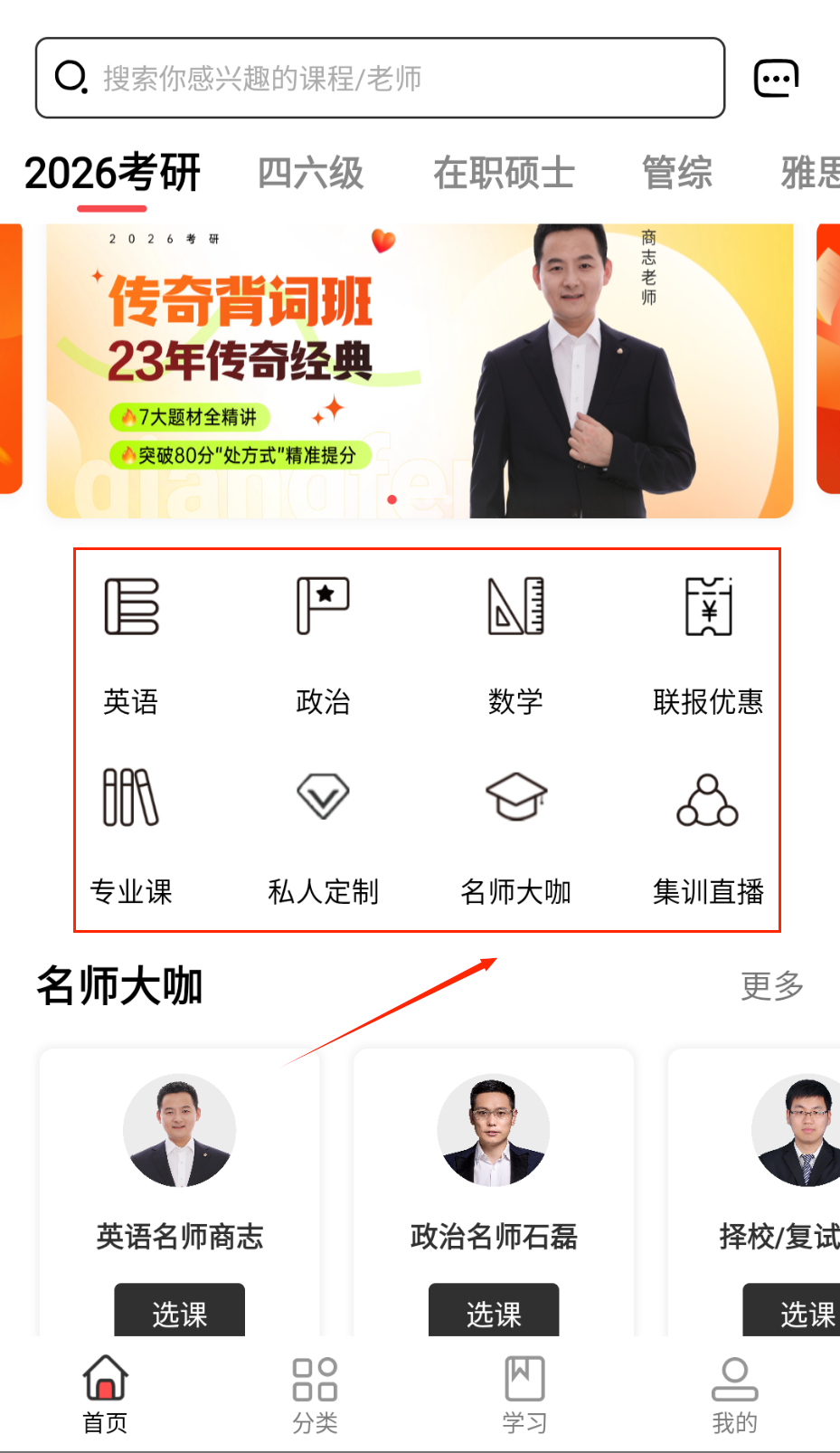Tap 选课 under 政治名师石磊
840x1453 pixels.
494,1311
